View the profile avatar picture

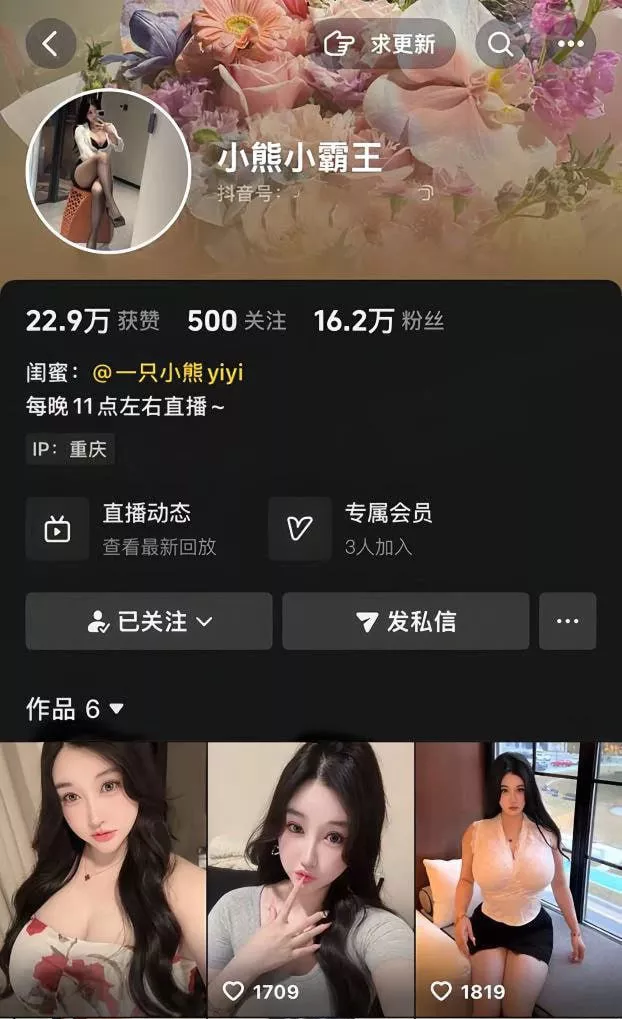pyautogui.click(x=108, y=170)
